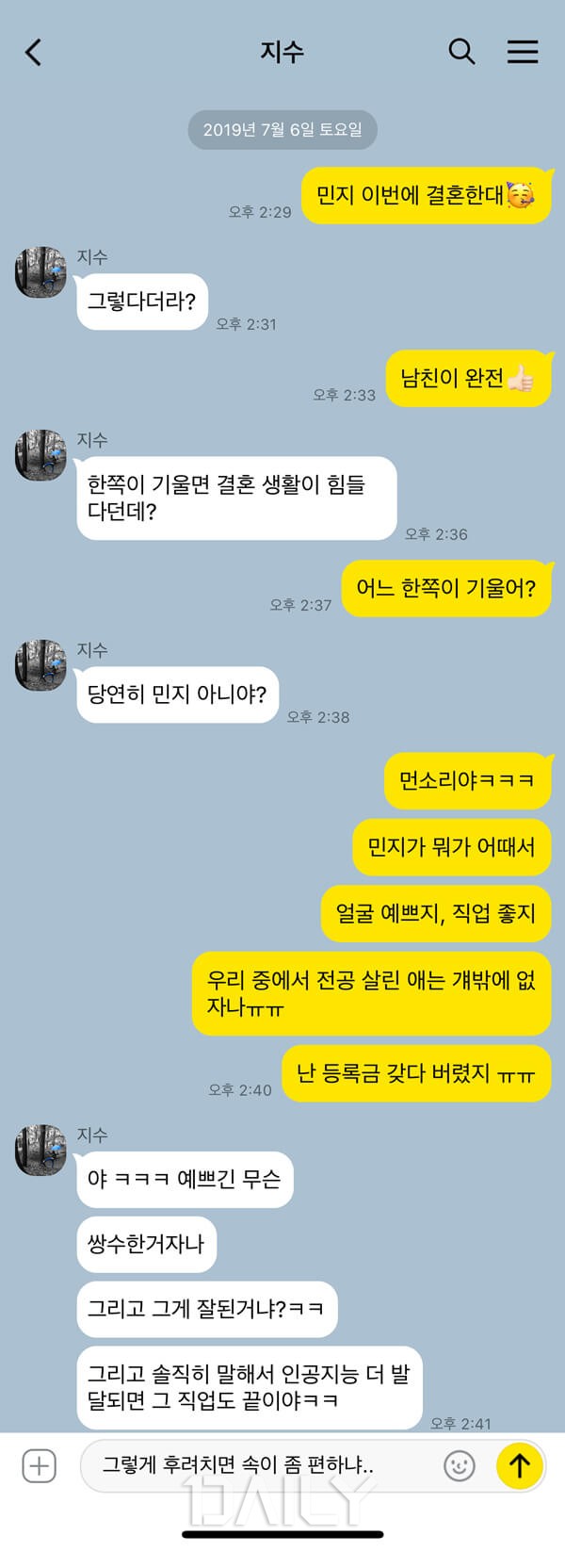Go back to the chat list
The image size is (565, 1568).
34,52
